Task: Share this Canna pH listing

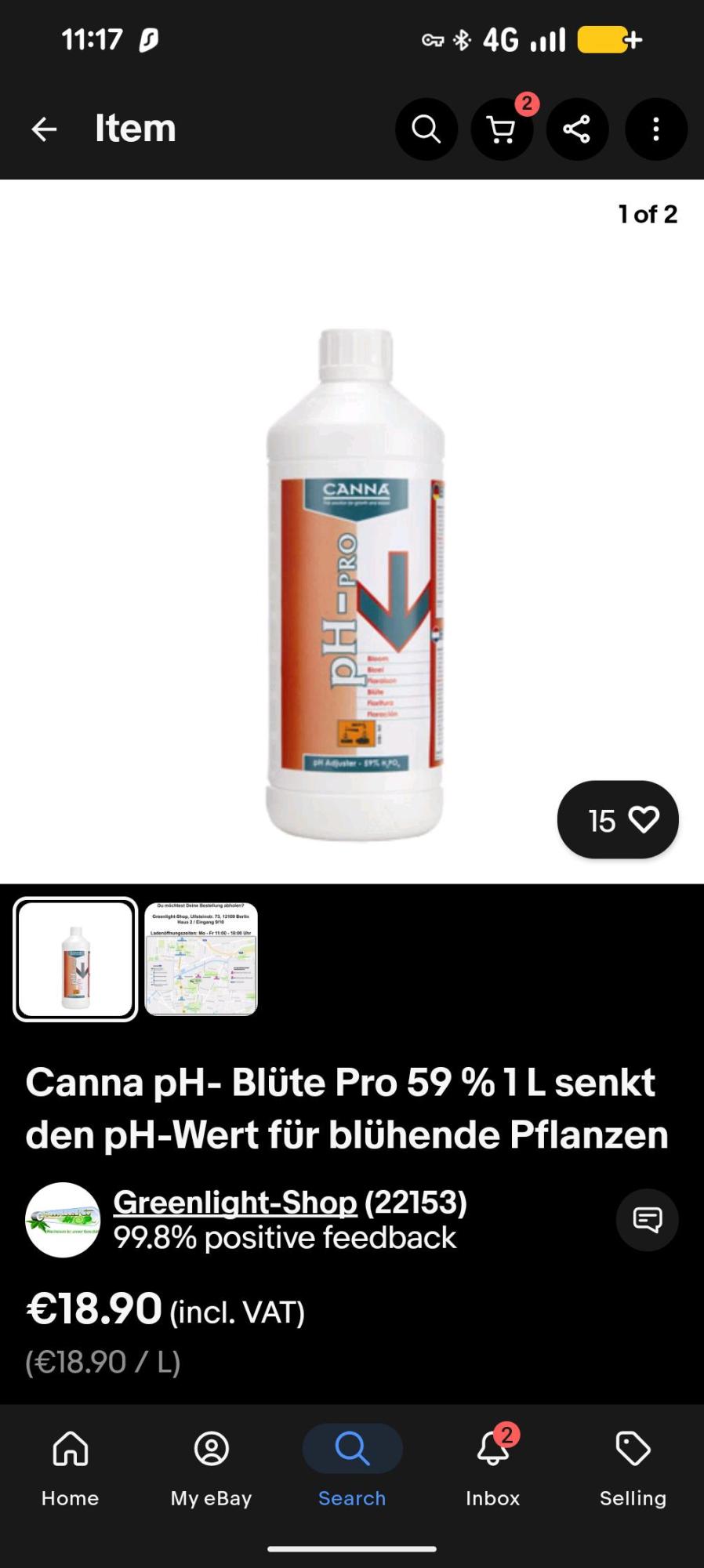Action: (577, 129)
